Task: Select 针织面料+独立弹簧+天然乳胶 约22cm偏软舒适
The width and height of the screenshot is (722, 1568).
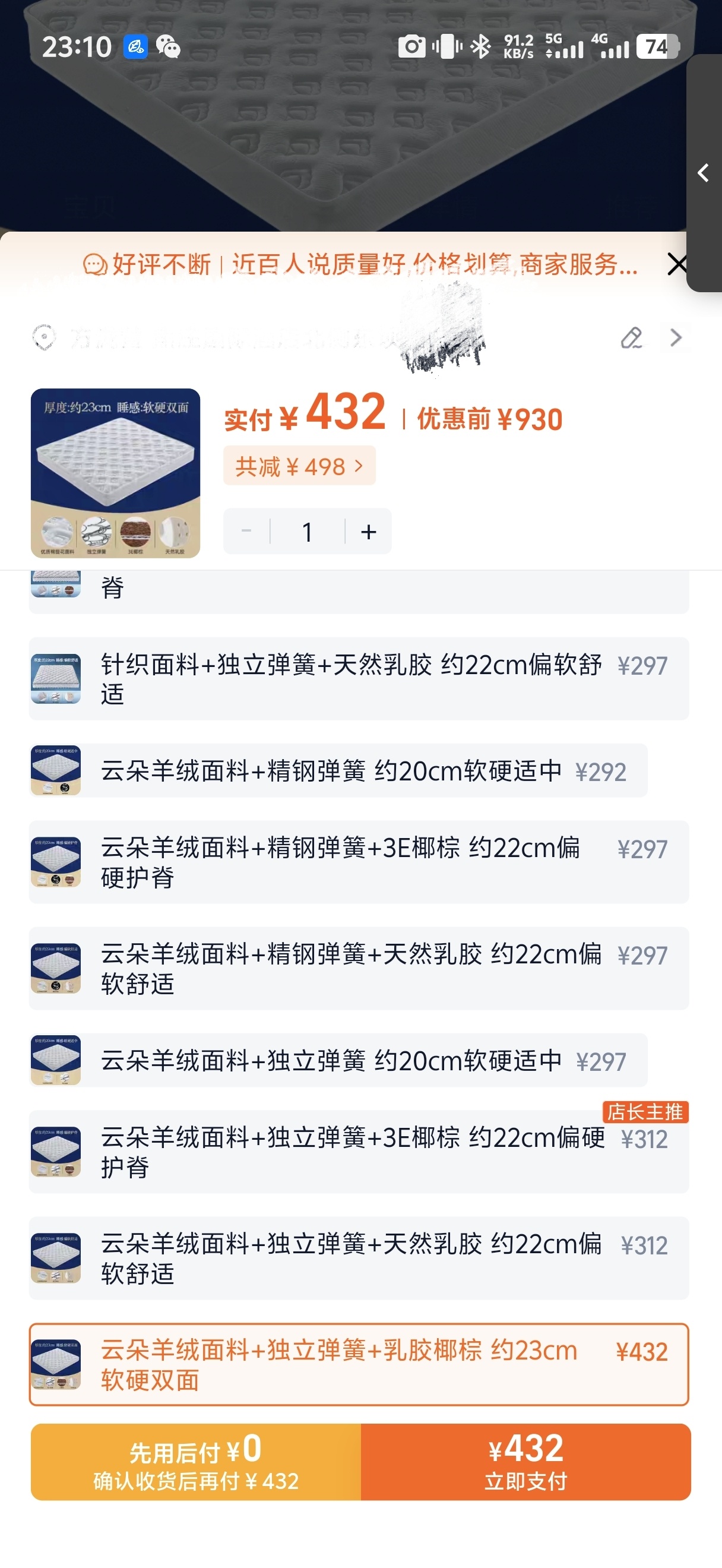Action: (359, 679)
